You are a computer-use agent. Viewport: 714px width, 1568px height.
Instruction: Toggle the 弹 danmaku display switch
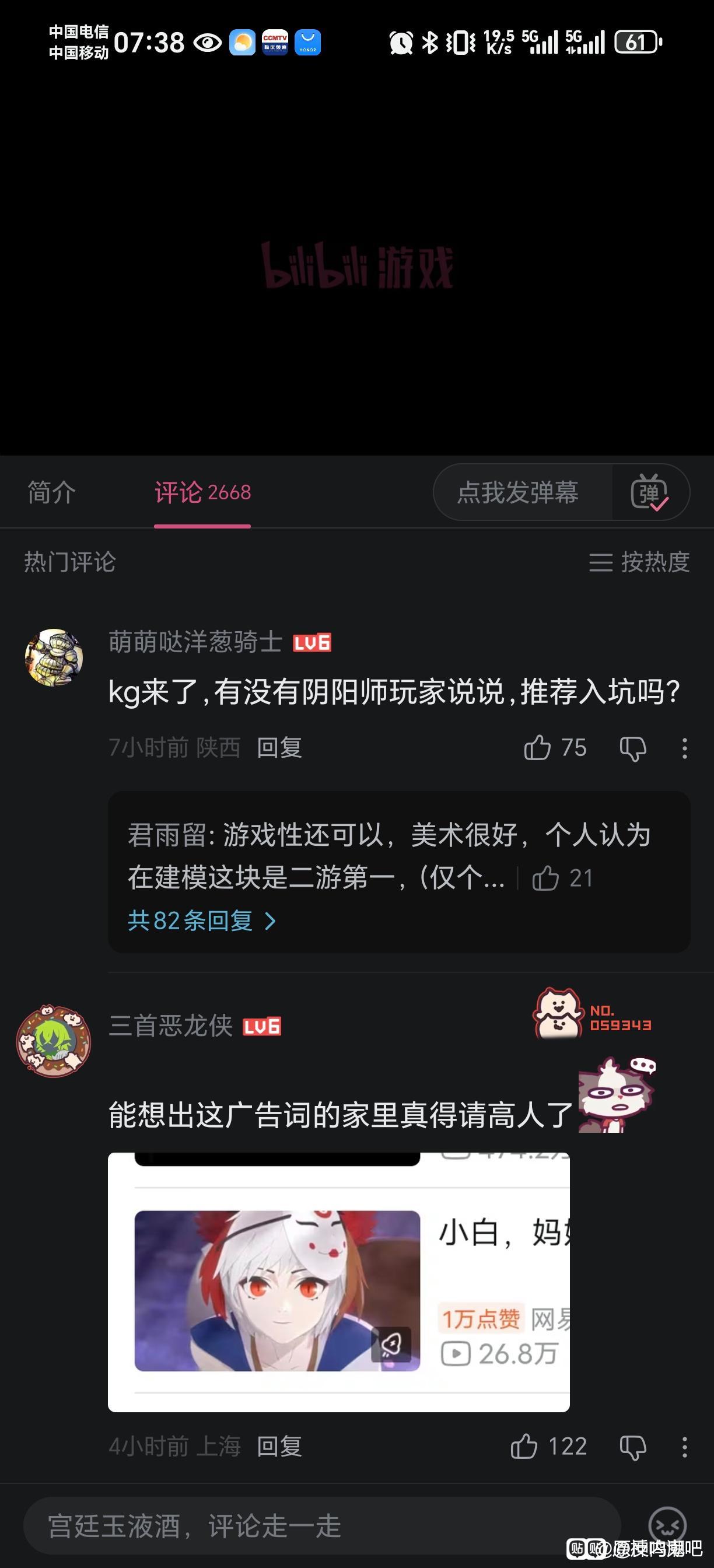(649, 492)
